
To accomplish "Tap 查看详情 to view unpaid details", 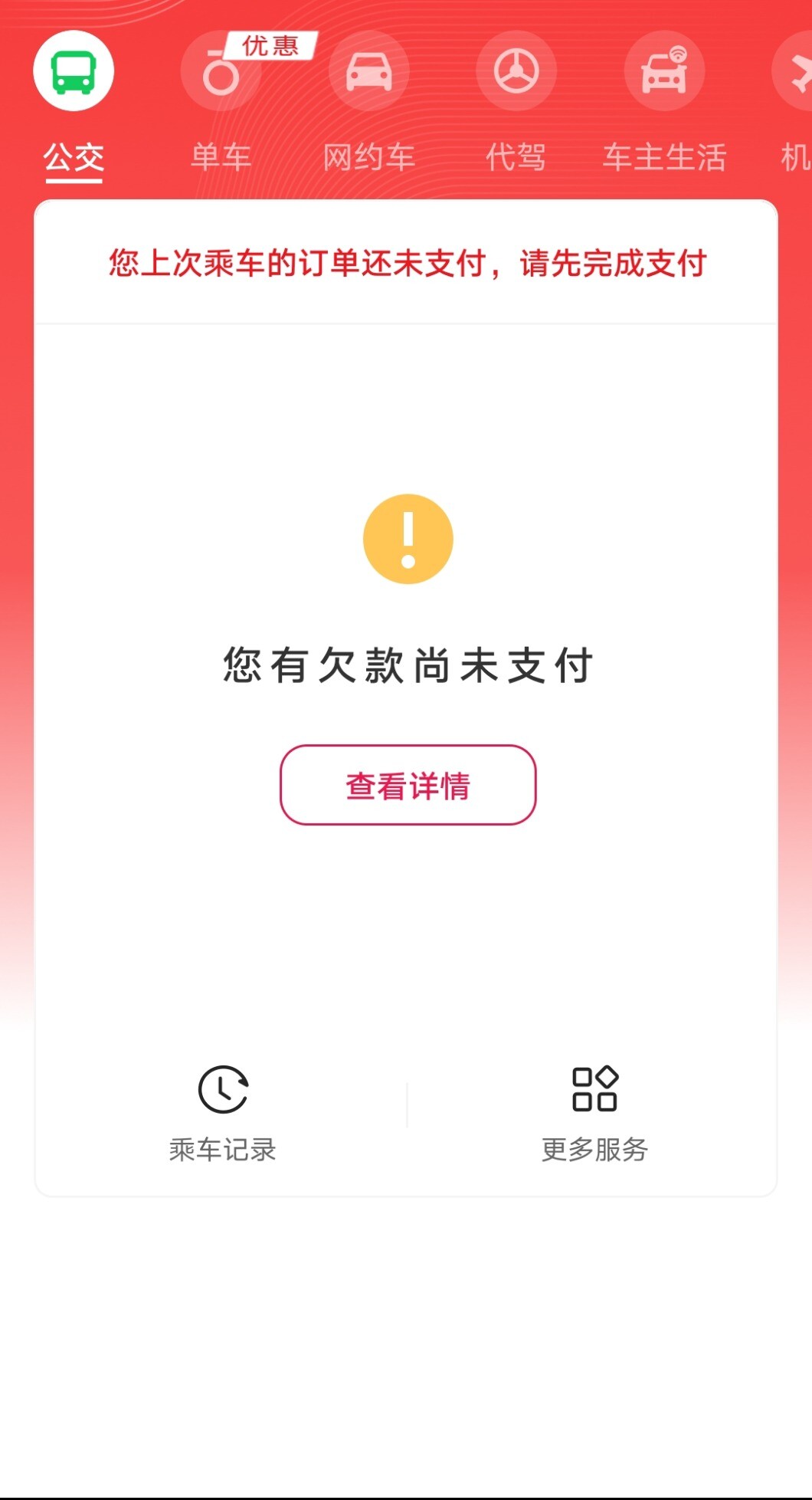I will coord(408,785).
